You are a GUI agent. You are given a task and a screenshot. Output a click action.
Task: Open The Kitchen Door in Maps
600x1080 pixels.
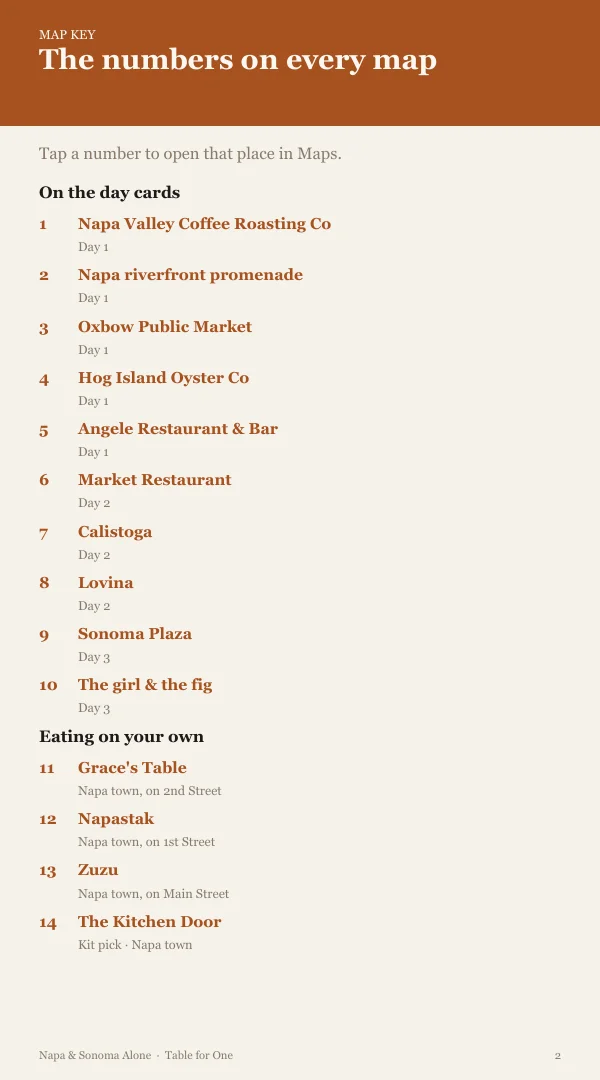click(x=149, y=922)
